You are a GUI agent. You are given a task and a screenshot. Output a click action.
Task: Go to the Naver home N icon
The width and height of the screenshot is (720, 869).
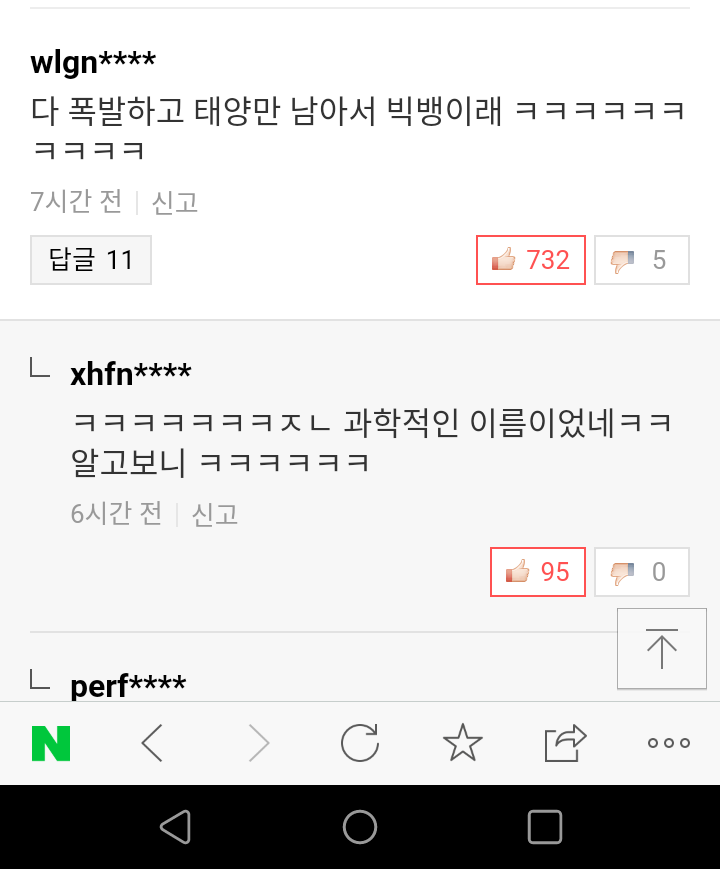pyautogui.click(x=51, y=743)
